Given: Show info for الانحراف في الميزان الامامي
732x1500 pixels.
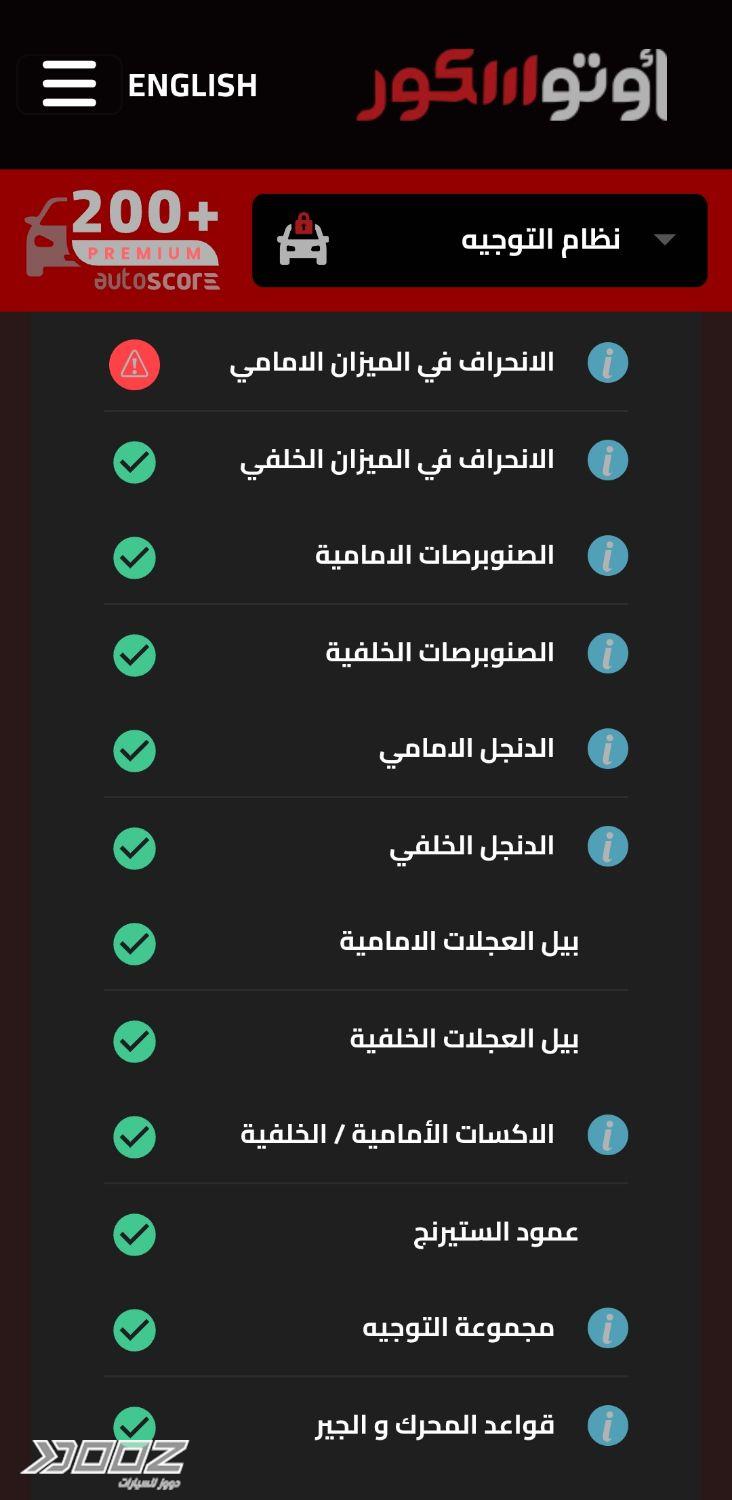Looking at the screenshot, I should (607, 362).
